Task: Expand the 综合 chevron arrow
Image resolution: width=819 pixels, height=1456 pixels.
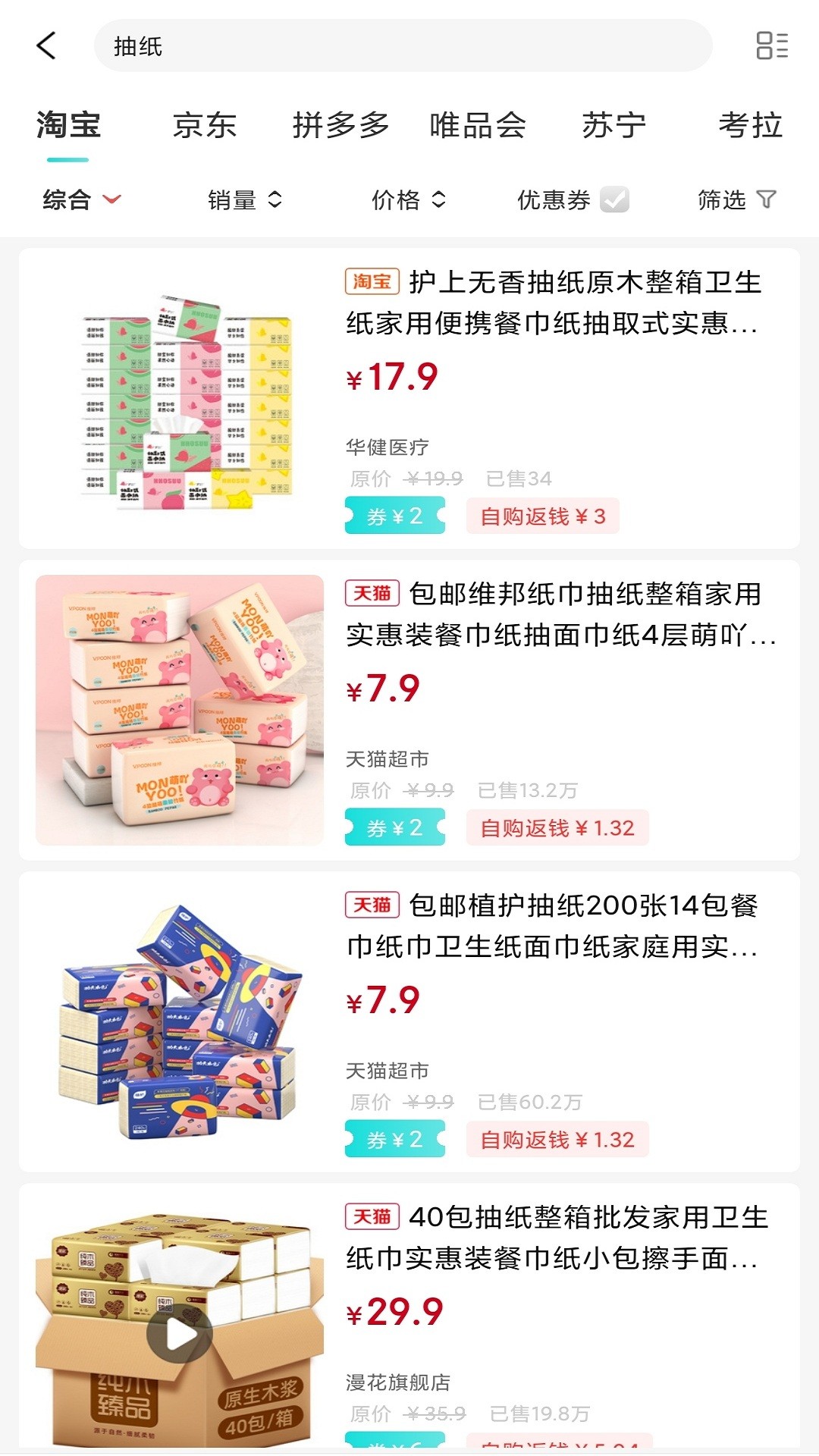Action: 112,199
